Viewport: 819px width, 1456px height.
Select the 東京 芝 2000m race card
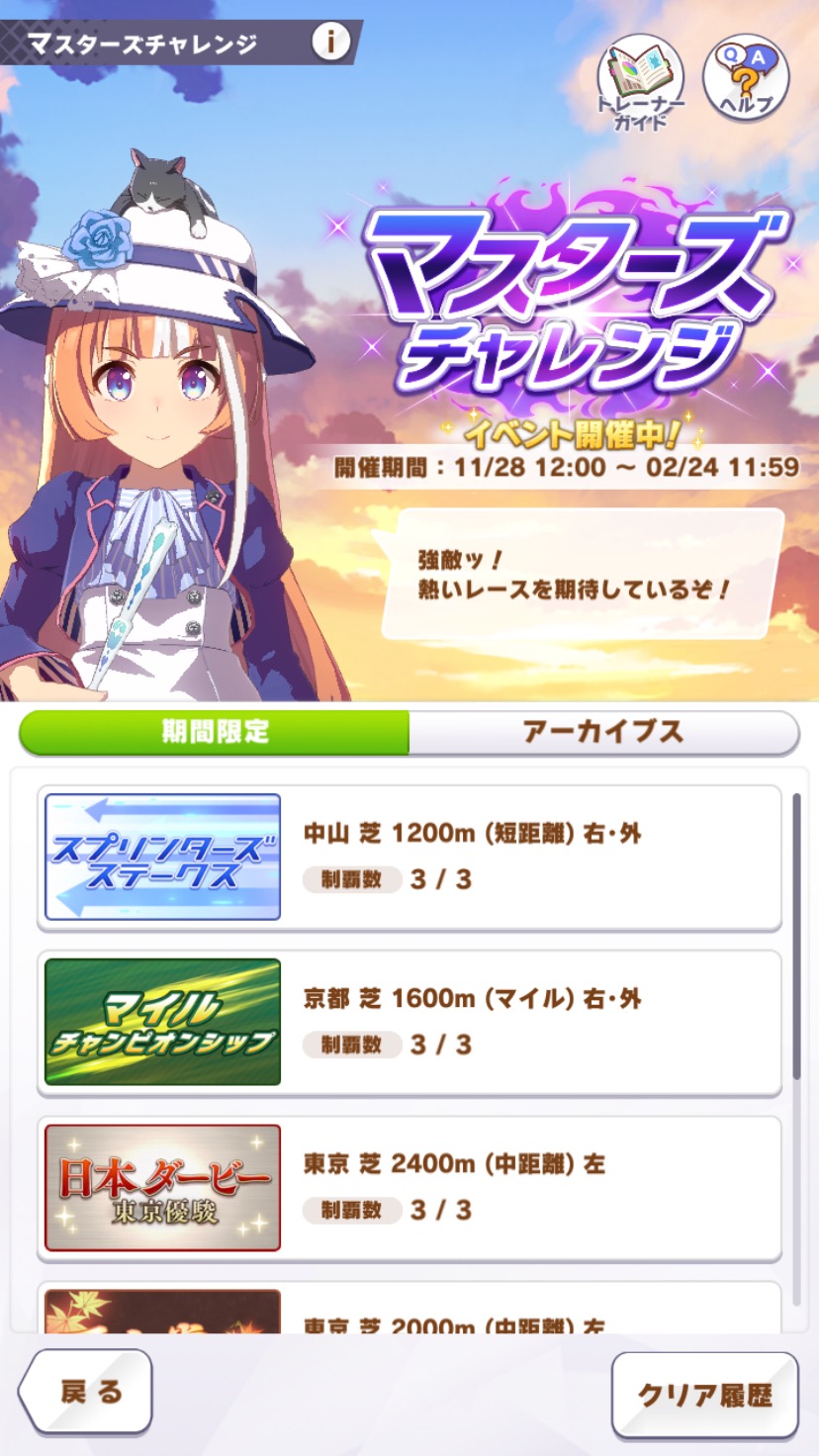pyautogui.click(x=409, y=1314)
